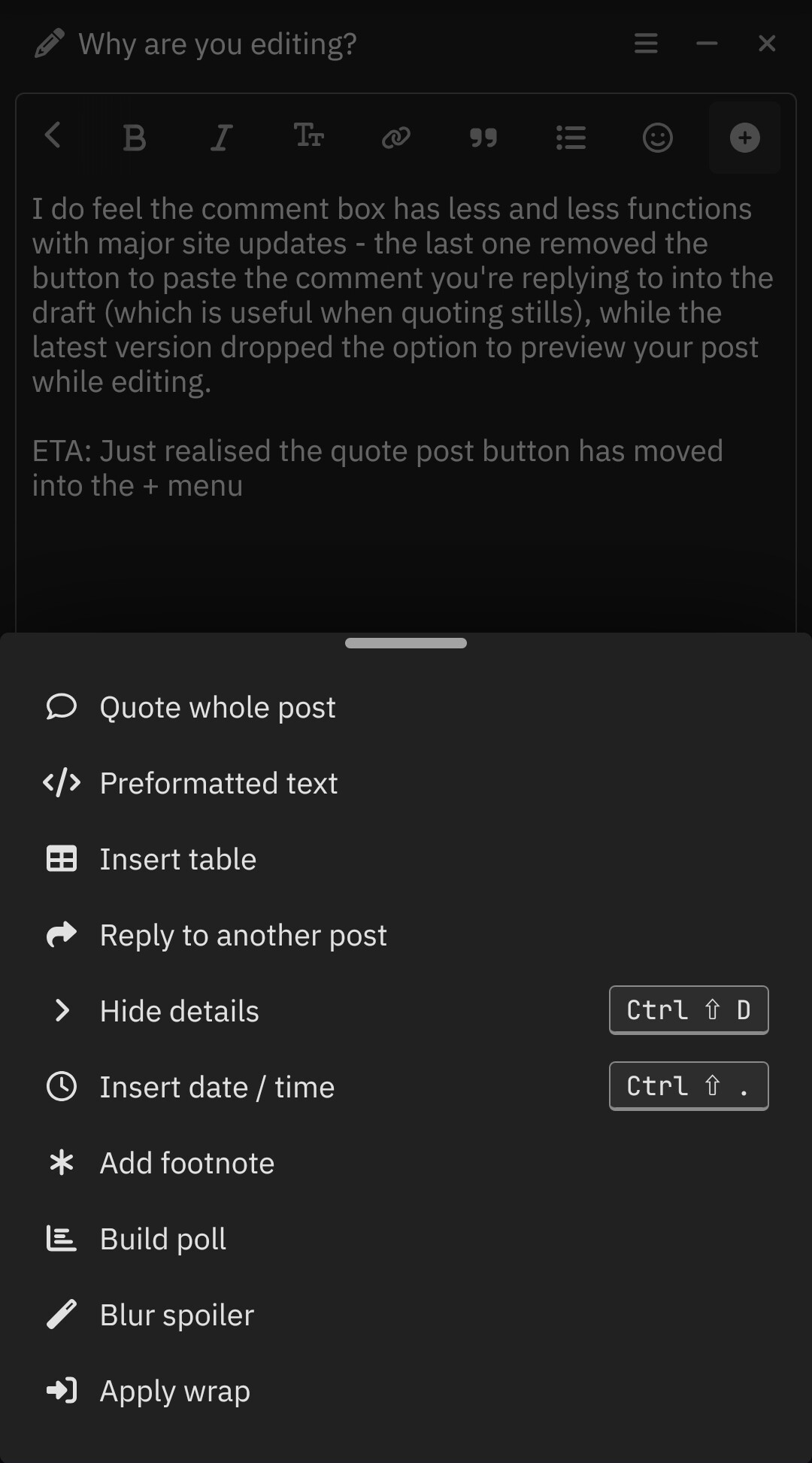Select Quote whole post
This screenshot has height=1463, width=812.
tap(406, 708)
